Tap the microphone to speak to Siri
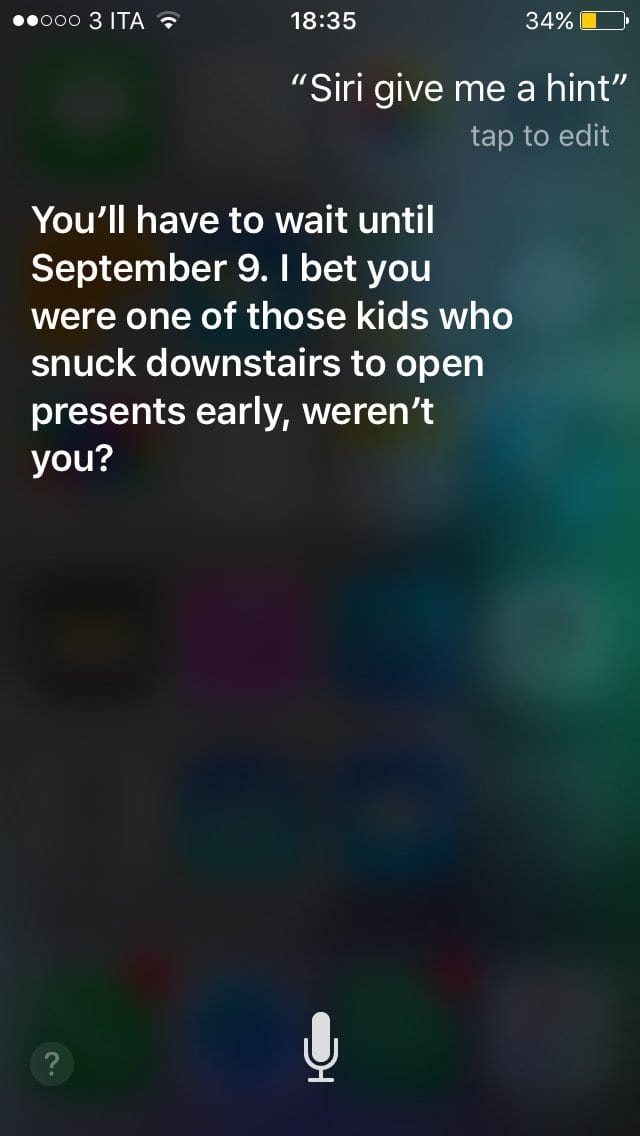 coord(320,1047)
